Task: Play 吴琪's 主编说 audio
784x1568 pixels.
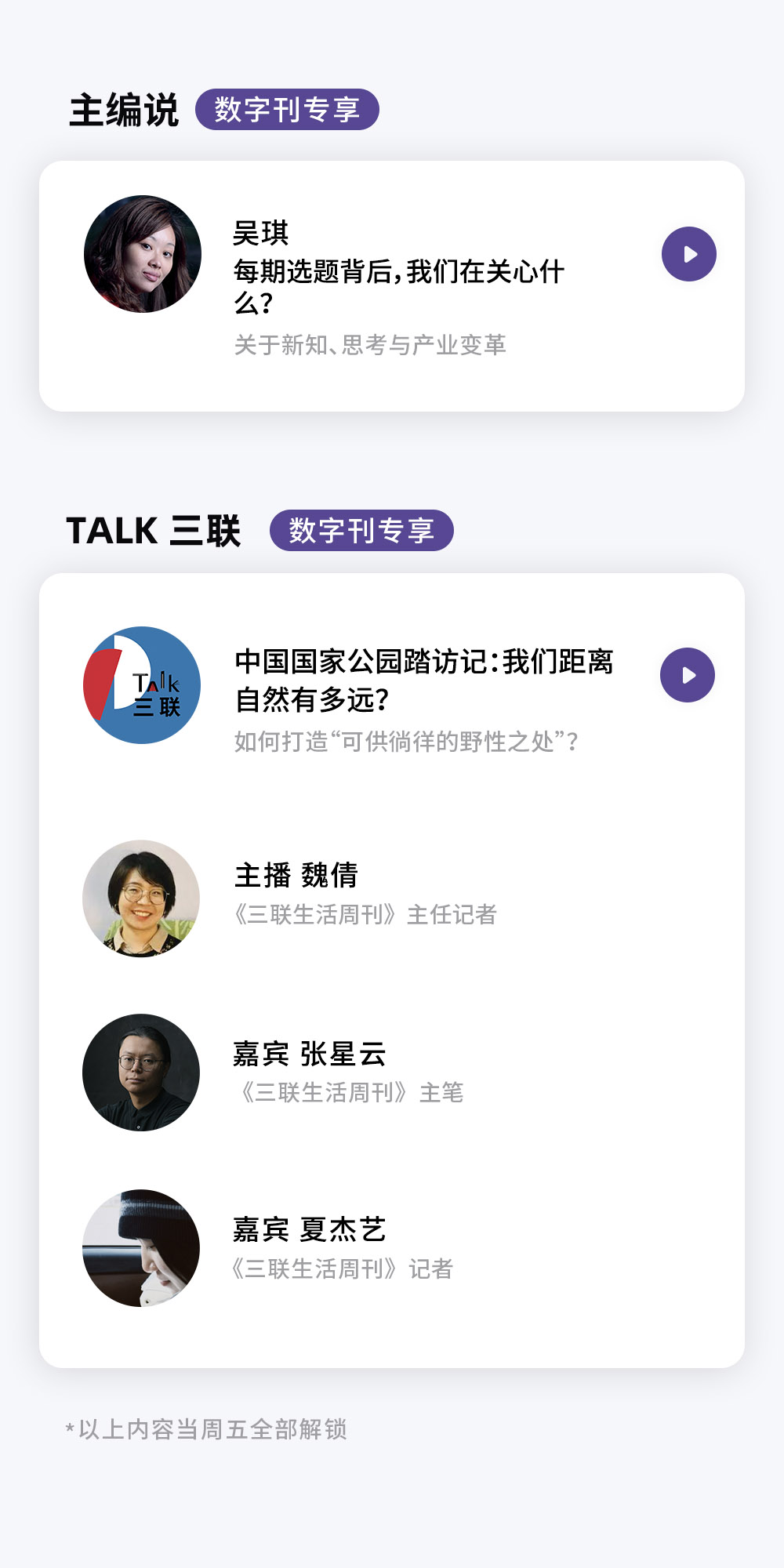Action: tap(688, 254)
